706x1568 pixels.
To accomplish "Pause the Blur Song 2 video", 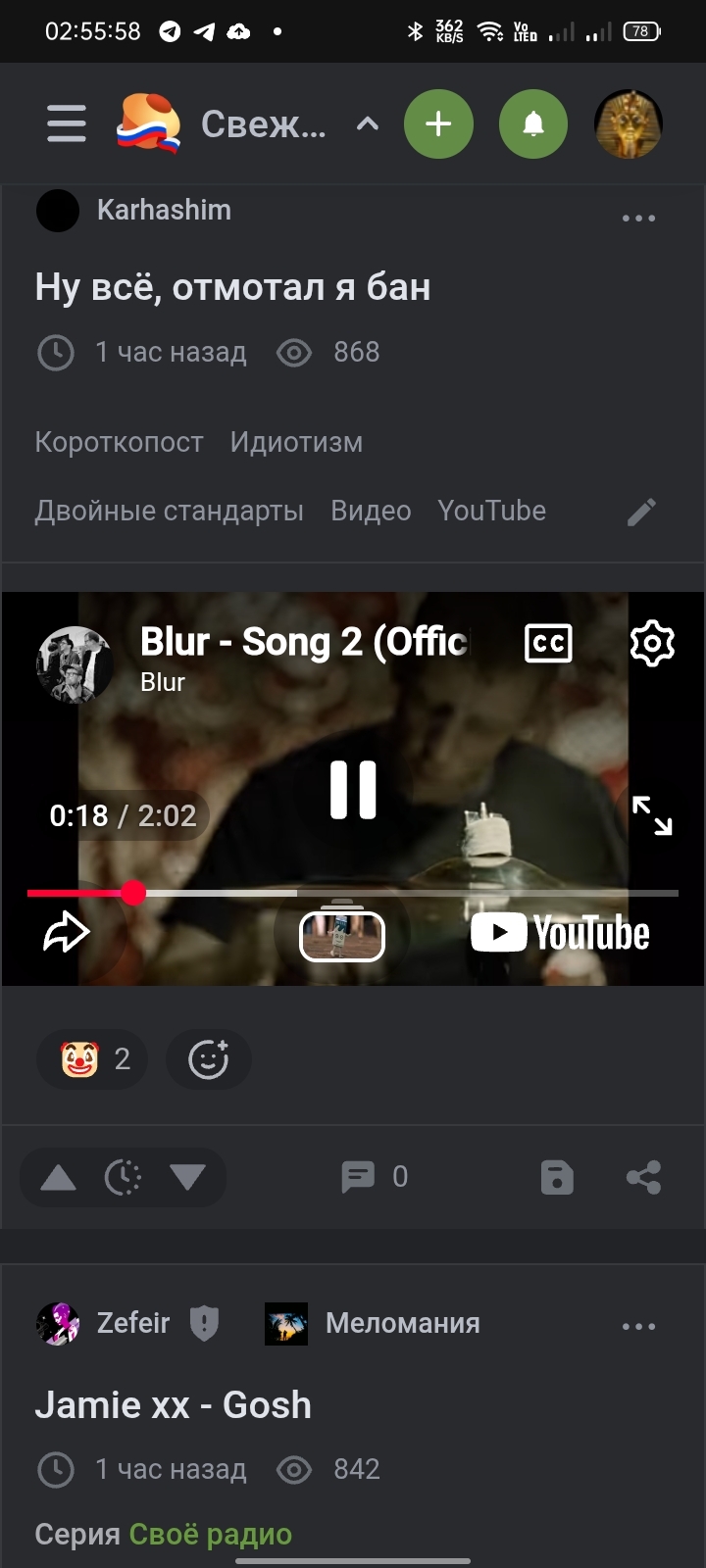I will (x=353, y=790).
